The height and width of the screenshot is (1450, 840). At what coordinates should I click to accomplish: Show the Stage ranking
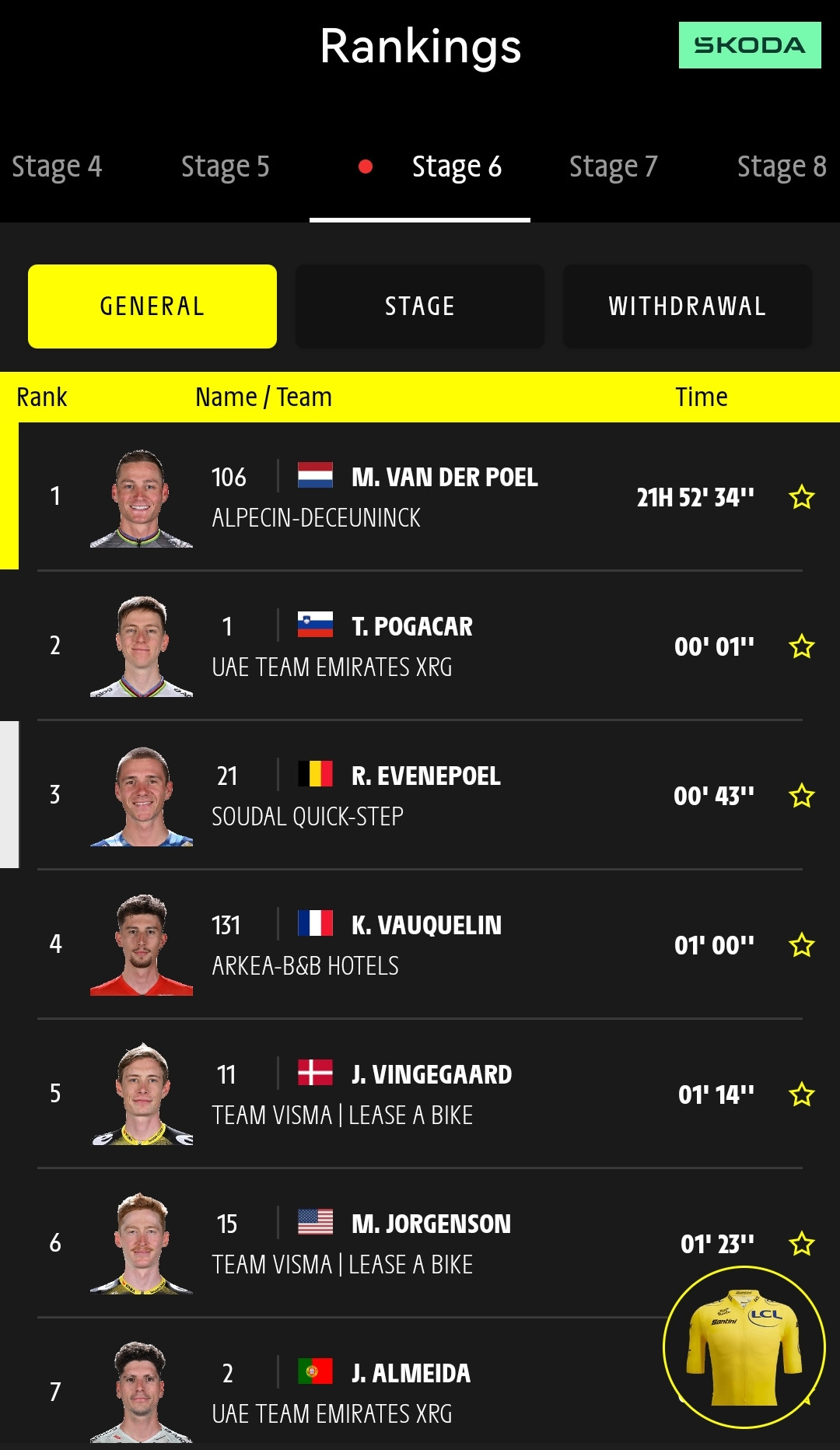click(x=420, y=306)
